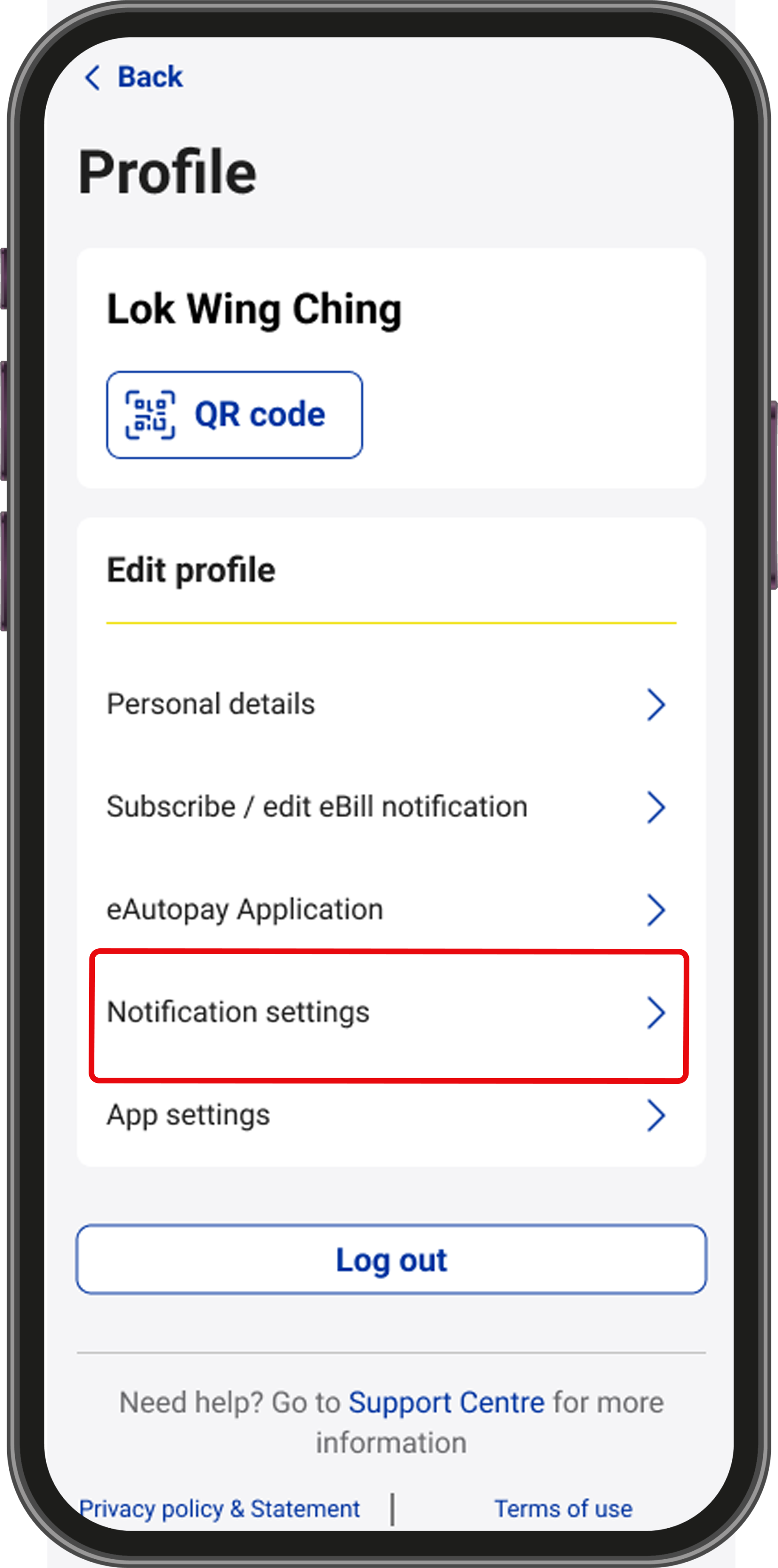Viewport: 778px width, 1568px height.
Task: Go back using the Back button
Action: coord(133,78)
